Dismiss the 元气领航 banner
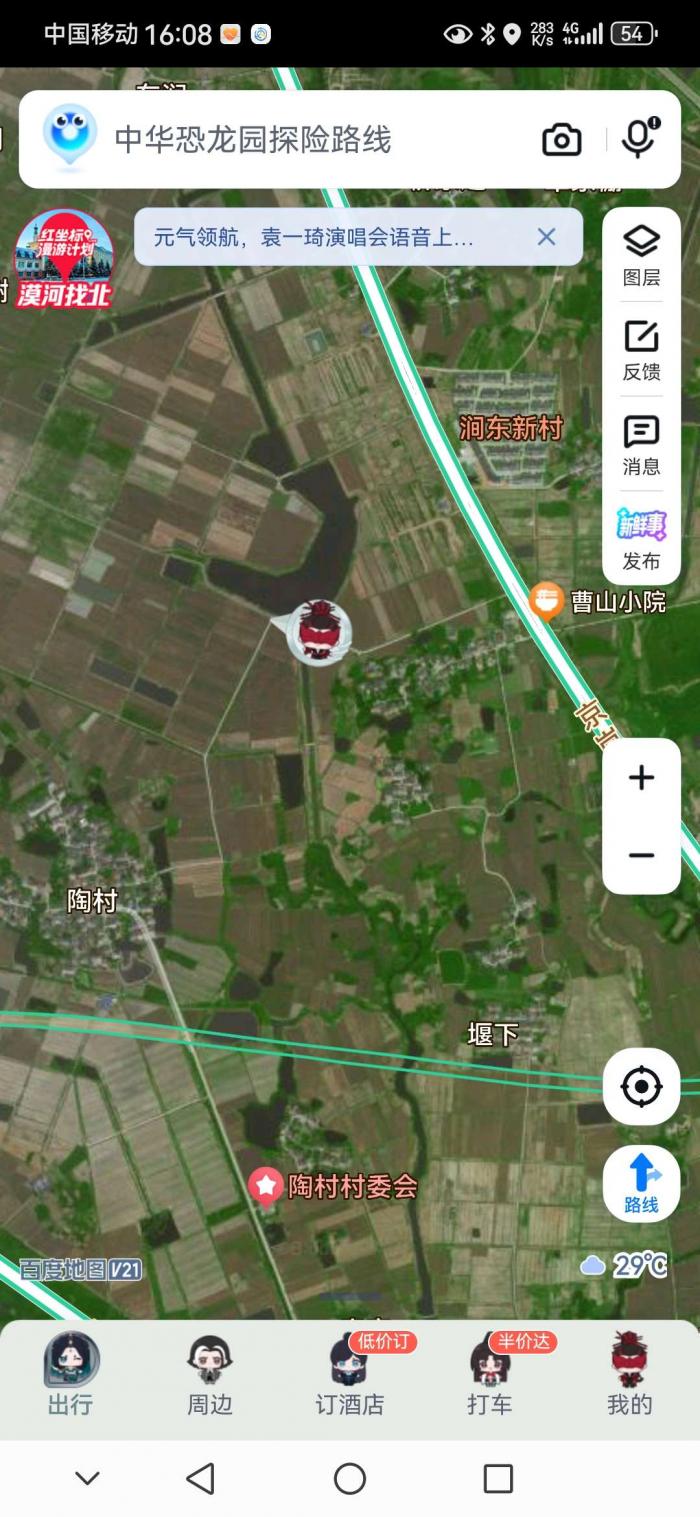 [x=546, y=237]
